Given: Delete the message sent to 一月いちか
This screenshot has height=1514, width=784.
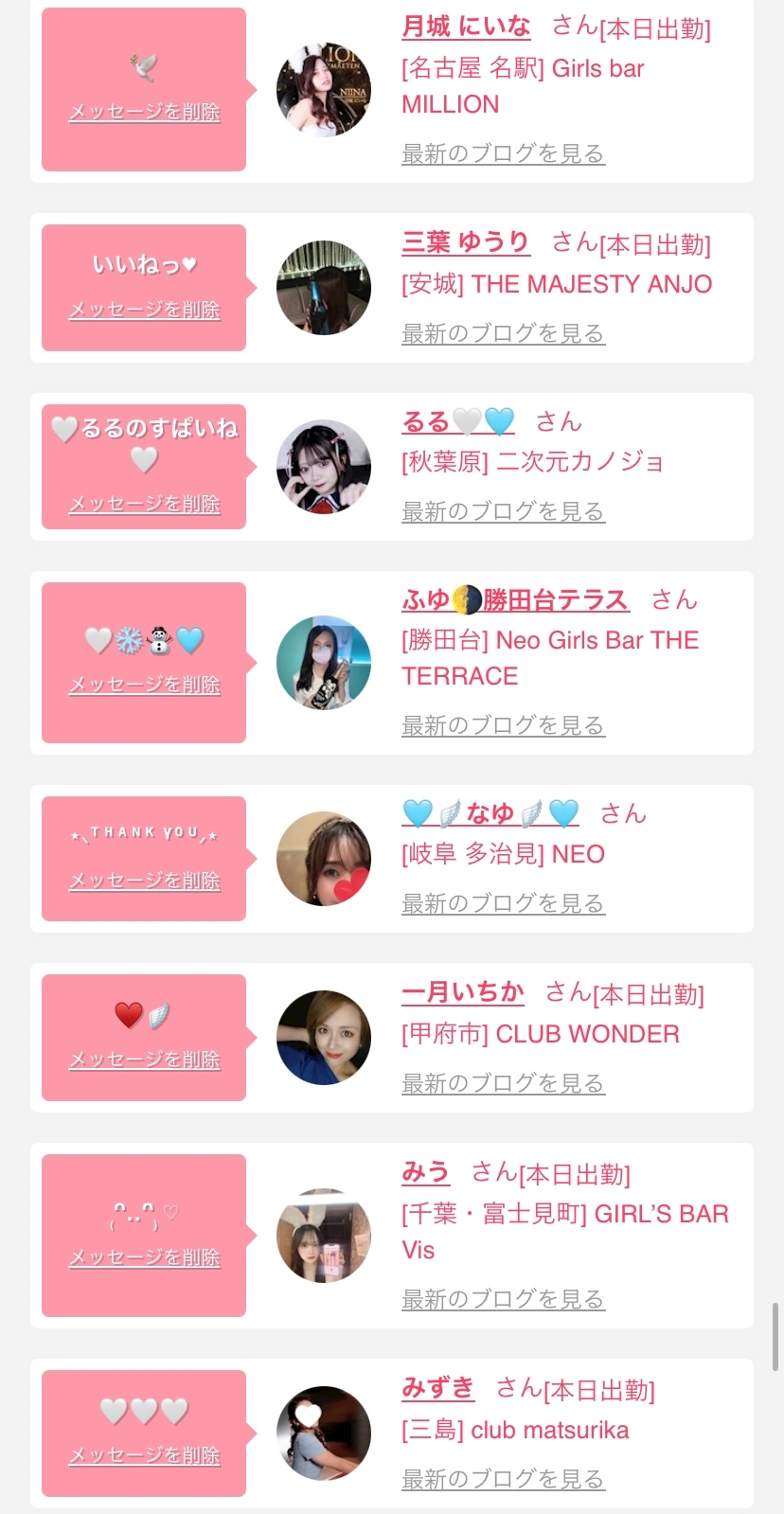Looking at the screenshot, I should pos(144,1060).
